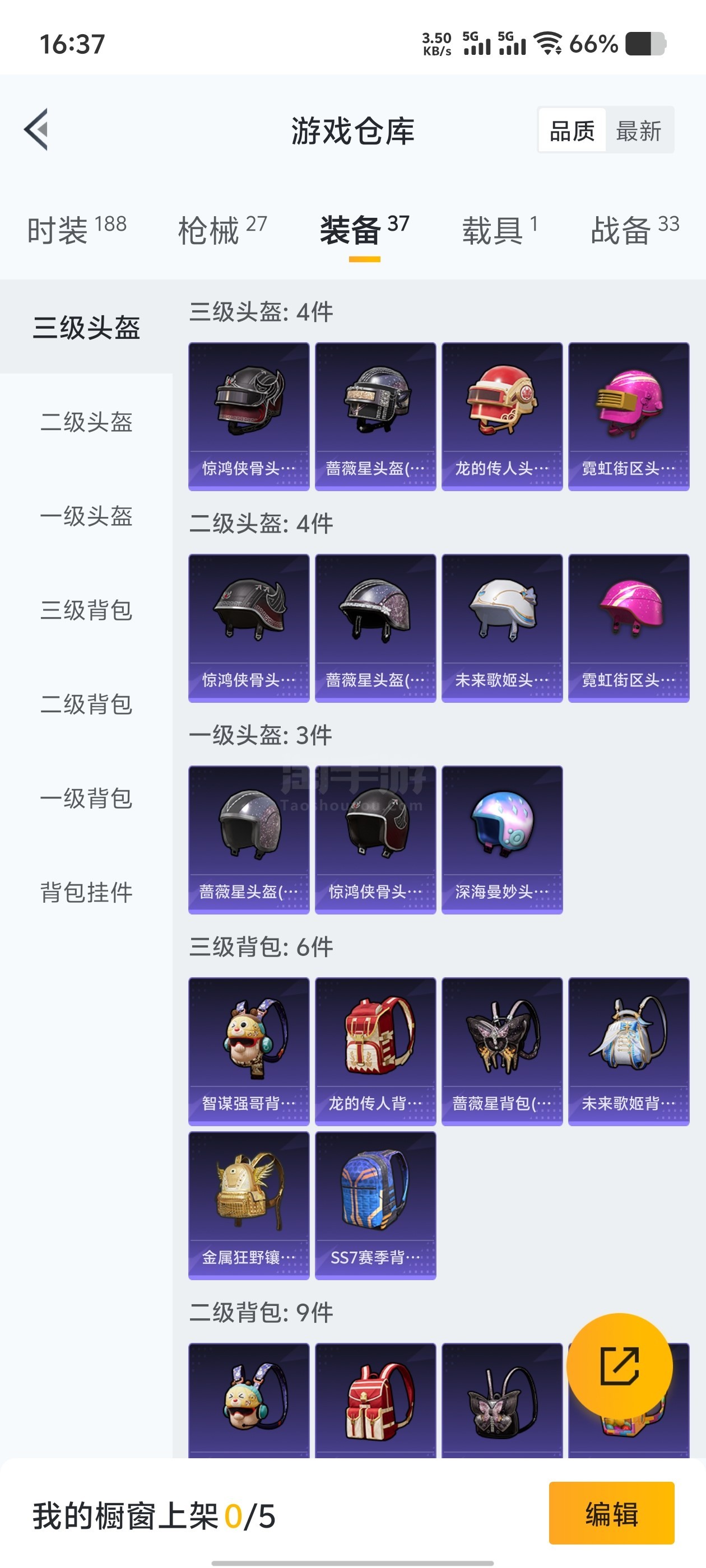Sort by 最新
Image resolution: width=706 pixels, height=1568 pixels.
coord(638,131)
